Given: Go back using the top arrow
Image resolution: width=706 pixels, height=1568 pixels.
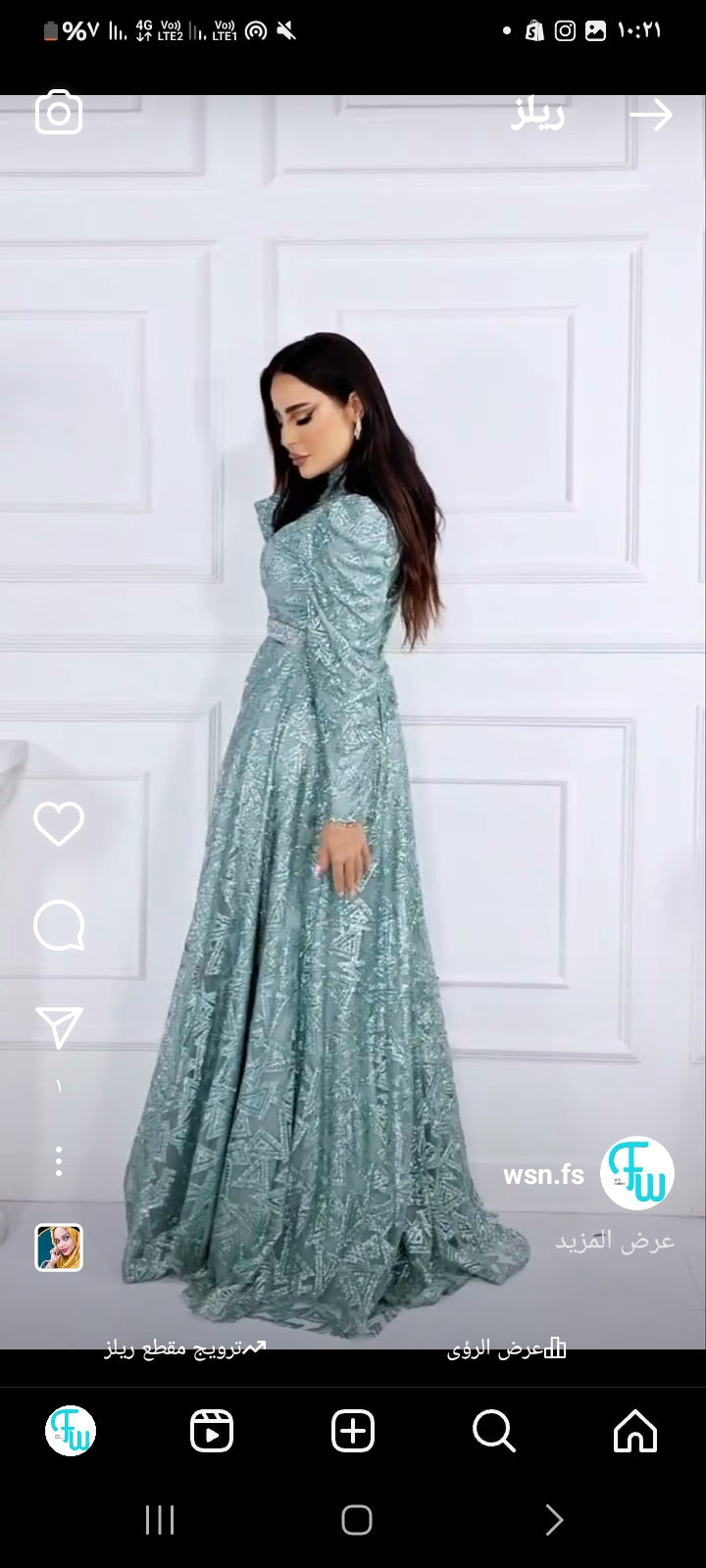Looking at the screenshot, I should [x=650, y=115].
